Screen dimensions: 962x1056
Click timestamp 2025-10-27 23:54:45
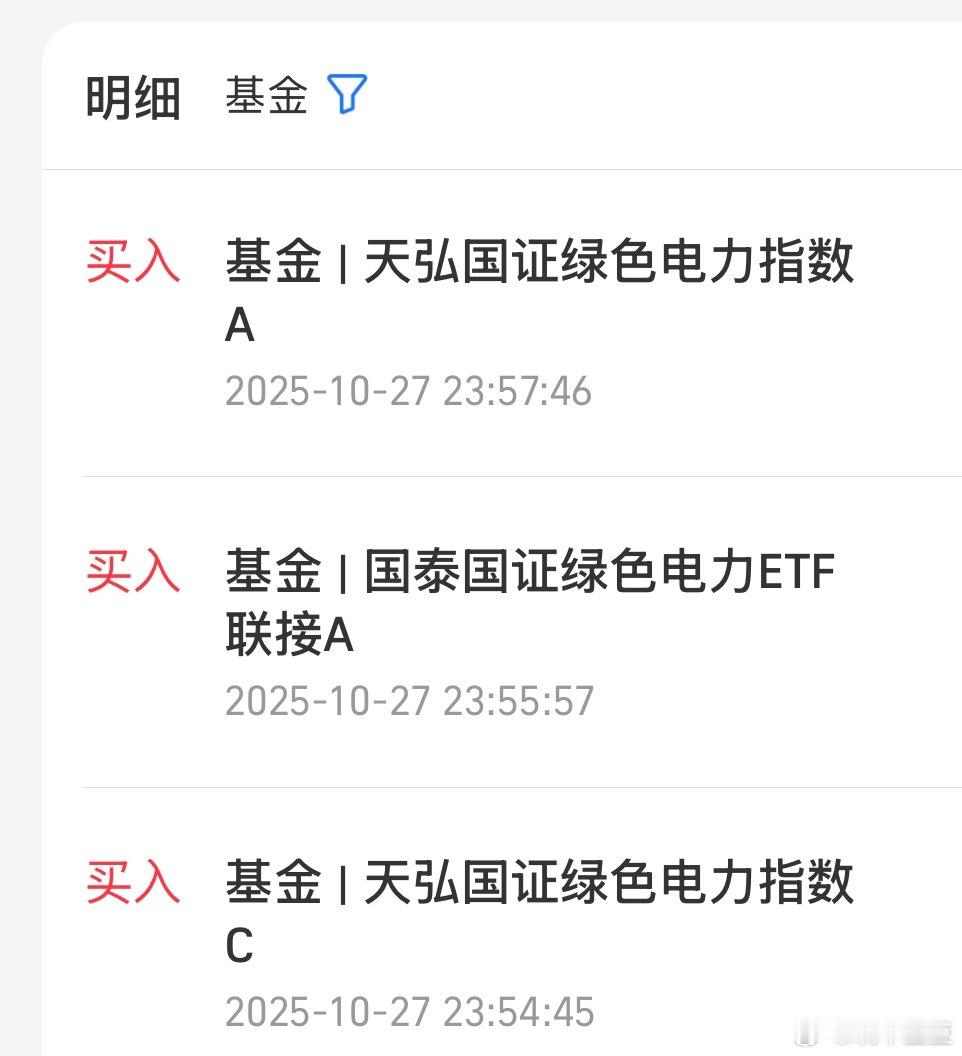(x=410, y=1012)
